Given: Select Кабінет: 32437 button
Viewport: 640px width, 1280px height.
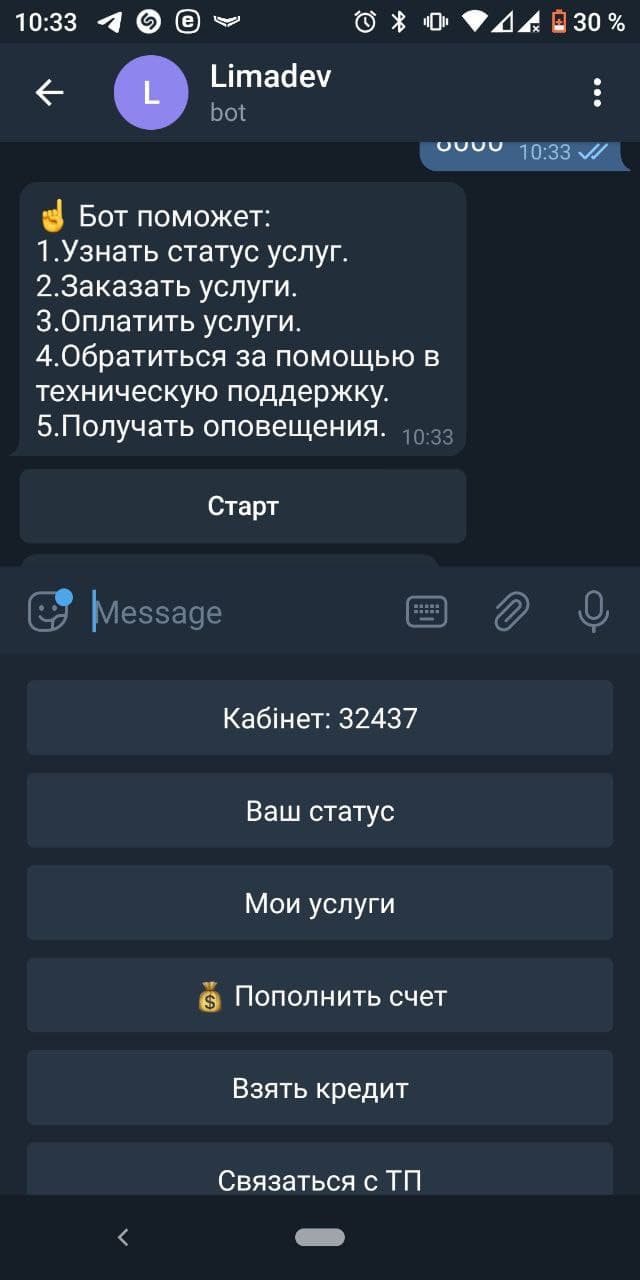Looking at the screenshot, I should tap(320, 718).
